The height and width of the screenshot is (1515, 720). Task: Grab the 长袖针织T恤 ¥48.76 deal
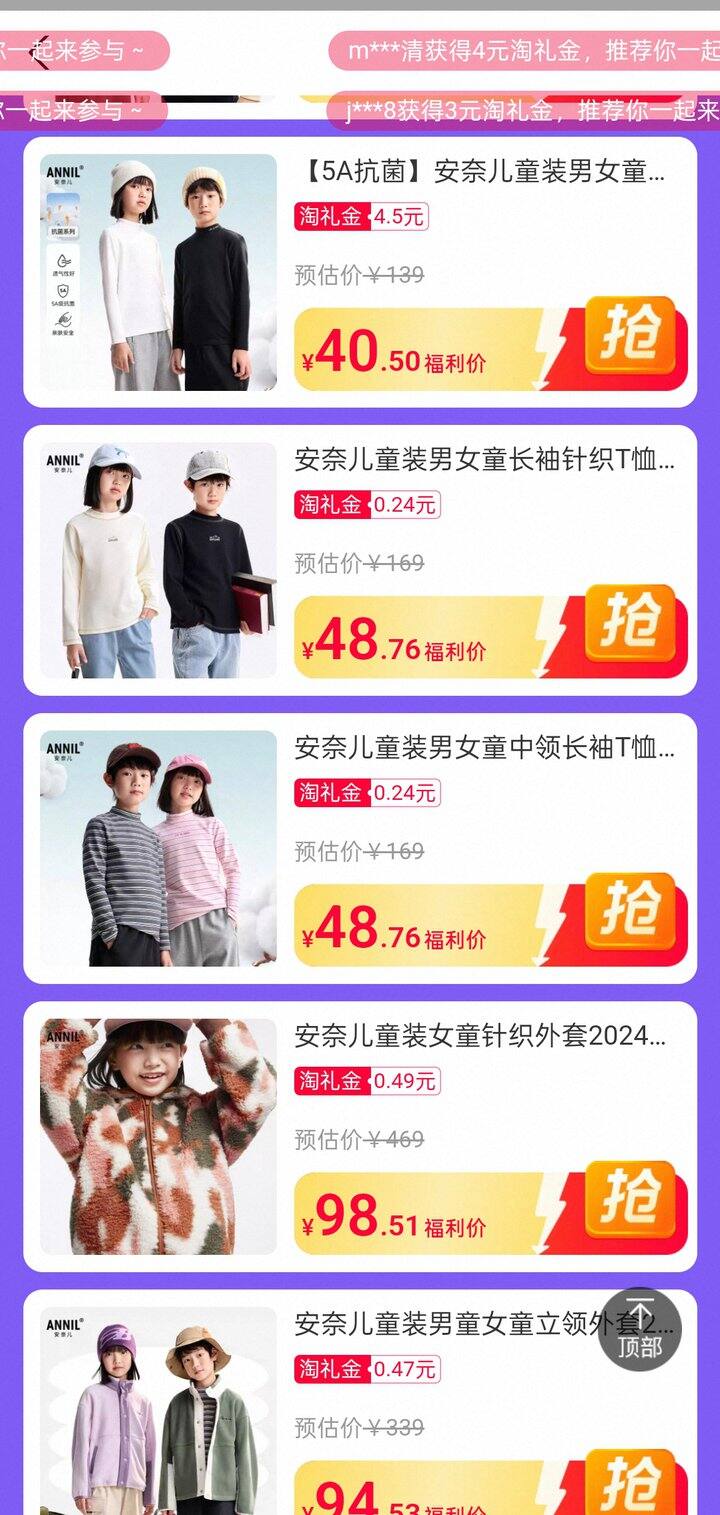coord(630,624)
